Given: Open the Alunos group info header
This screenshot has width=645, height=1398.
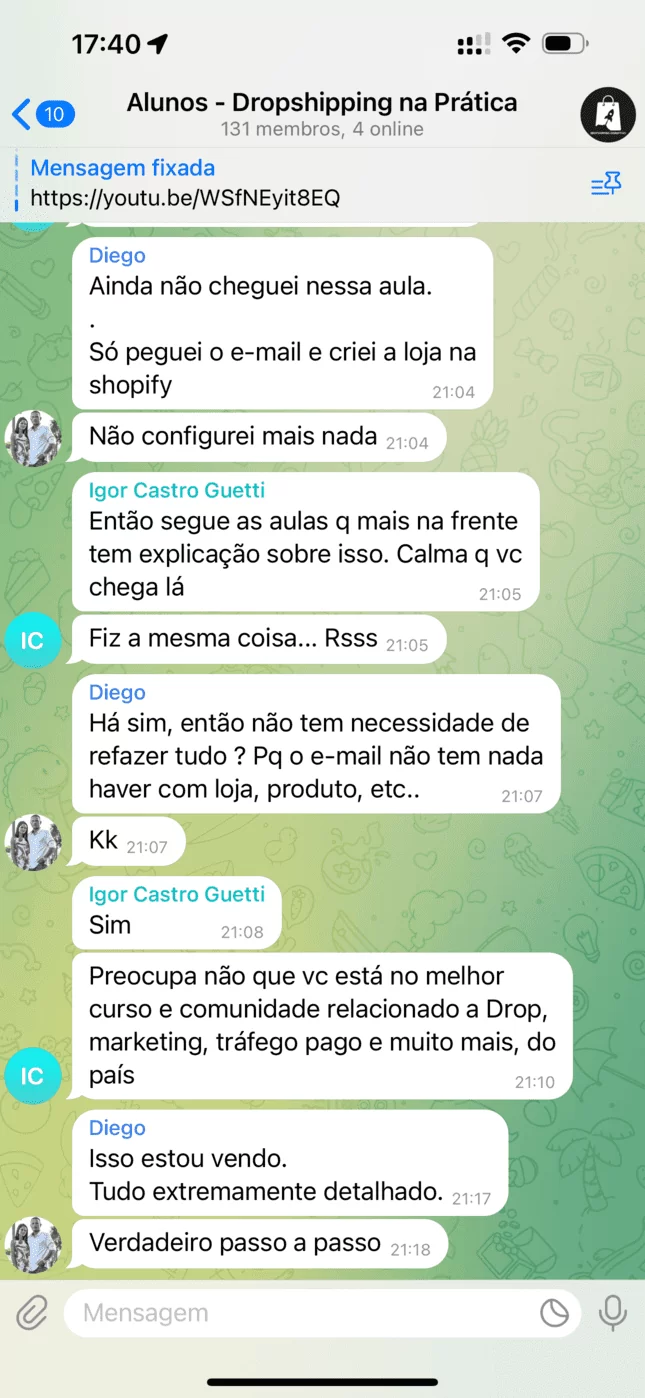Looking at the screenshot, I should pos(322,114).
